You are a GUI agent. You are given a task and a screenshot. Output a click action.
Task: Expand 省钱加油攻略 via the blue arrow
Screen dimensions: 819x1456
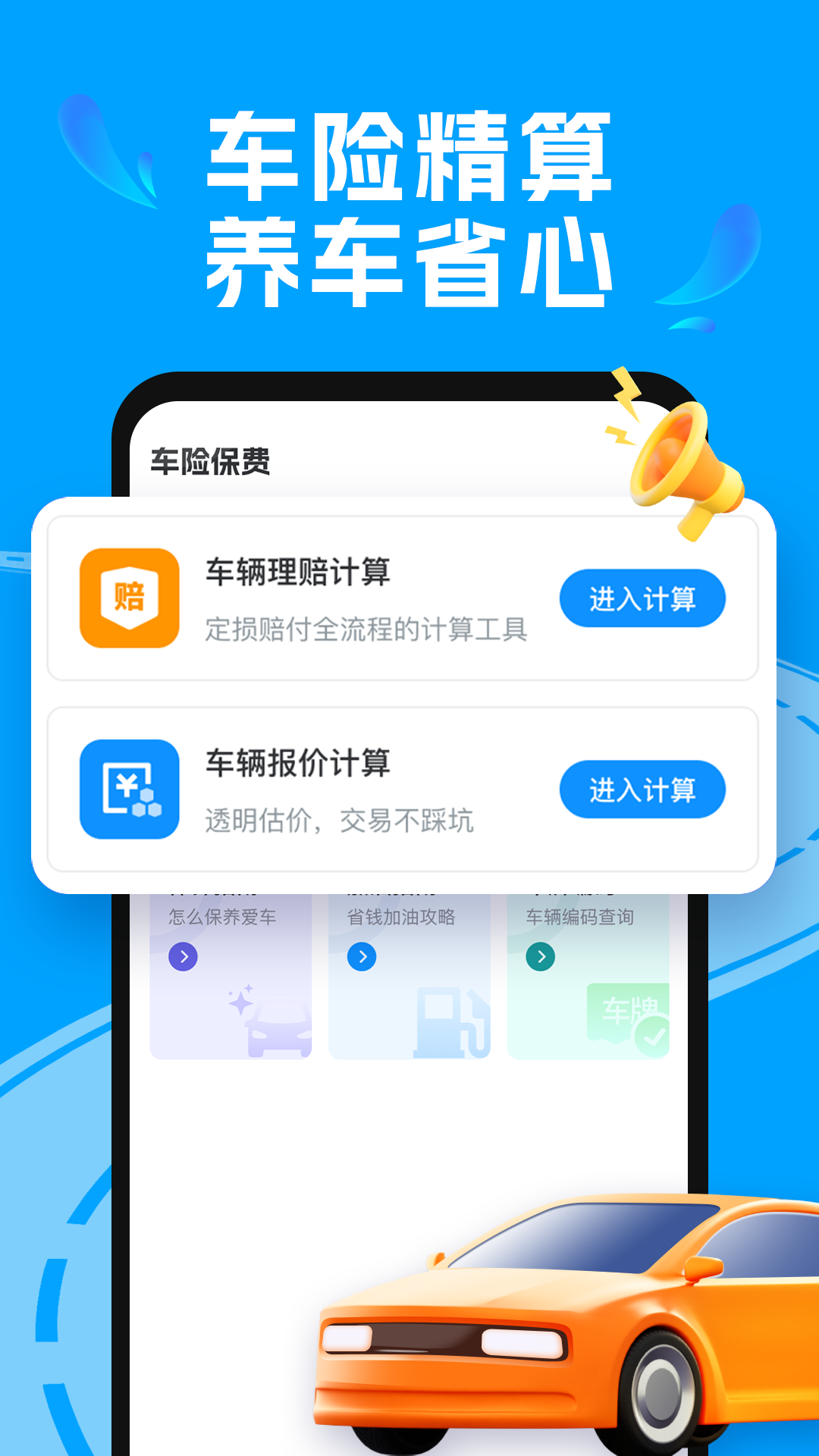(x=360, y=956)
